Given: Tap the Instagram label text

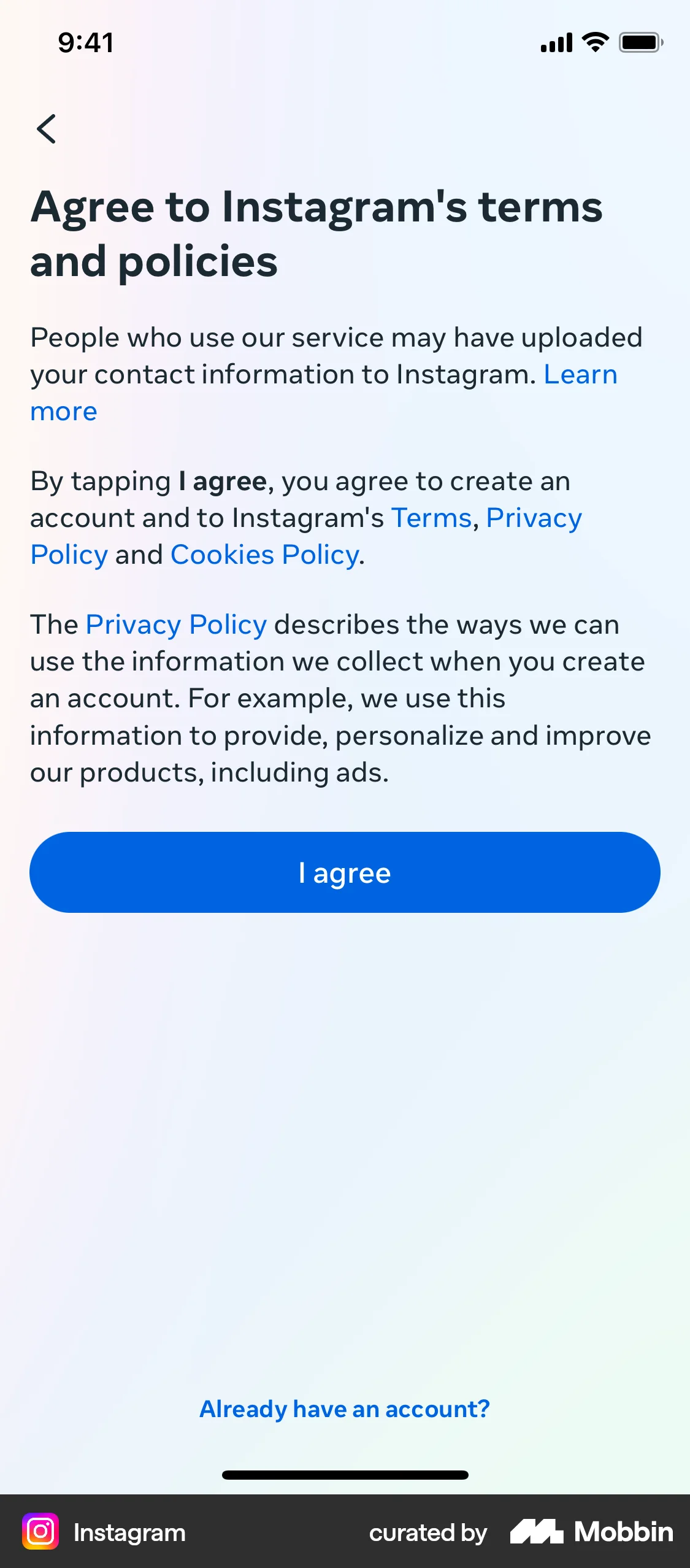Looking at the screenshot, I should tap(129, 1531).
